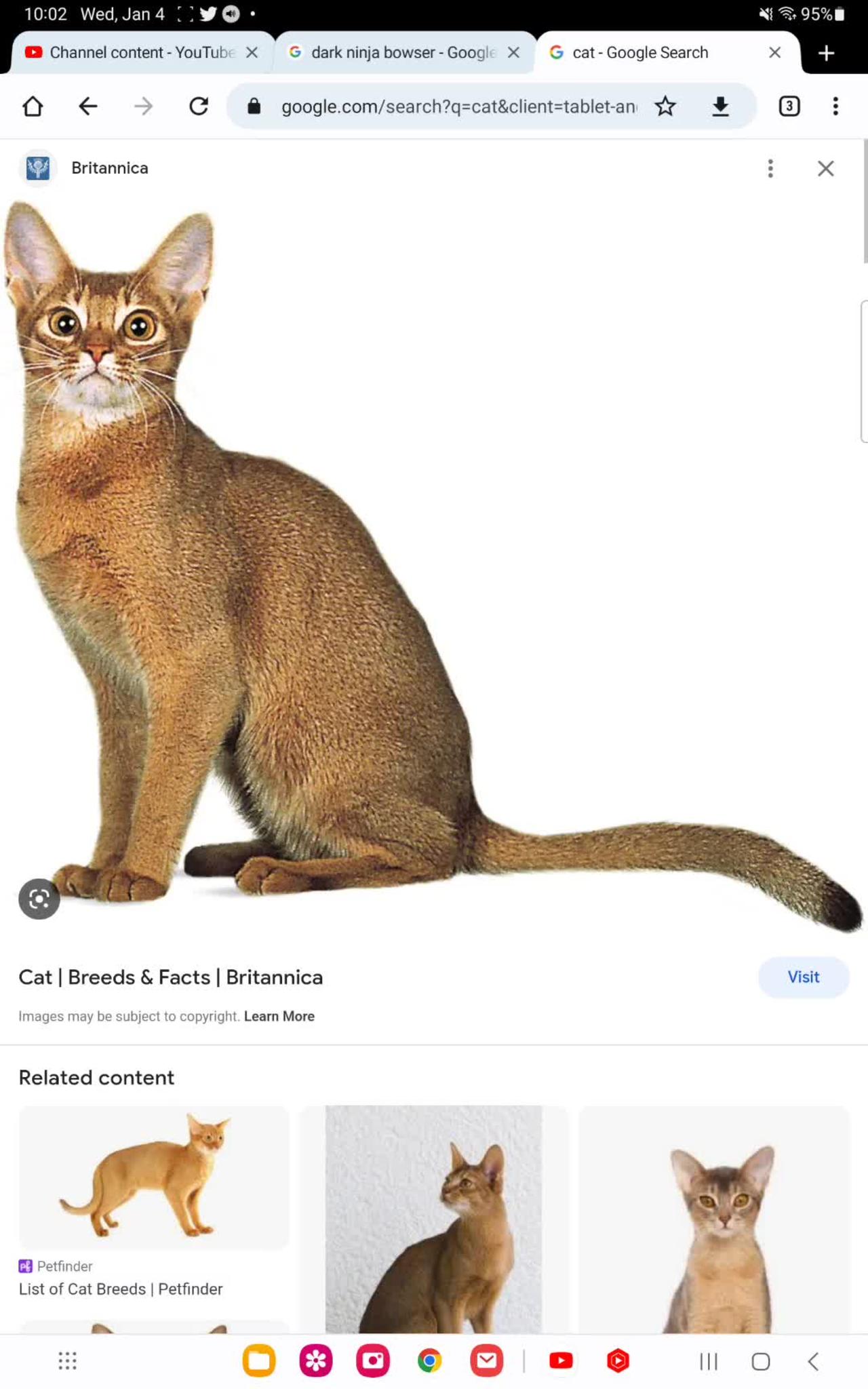868x1389 pixels.
Task: Close the Britannica image preview
Action: point(825,168)
